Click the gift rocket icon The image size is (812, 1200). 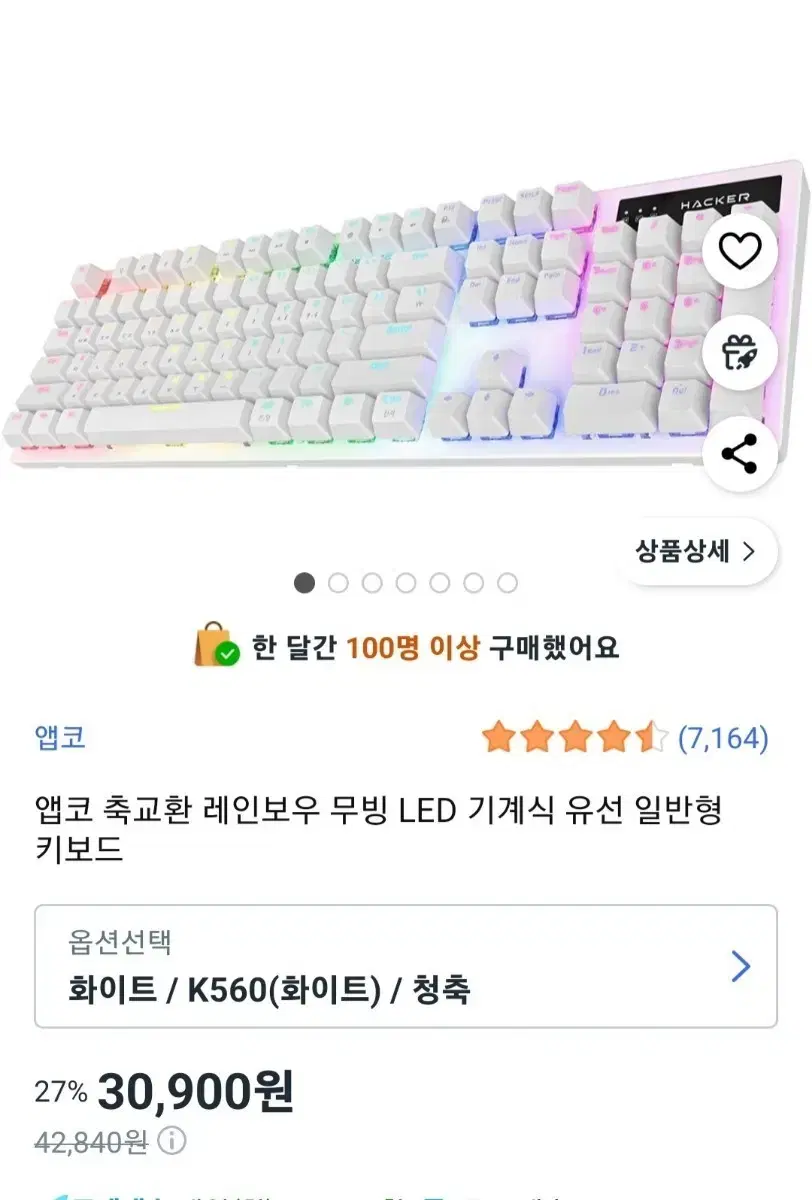click(x=738, y=352)
